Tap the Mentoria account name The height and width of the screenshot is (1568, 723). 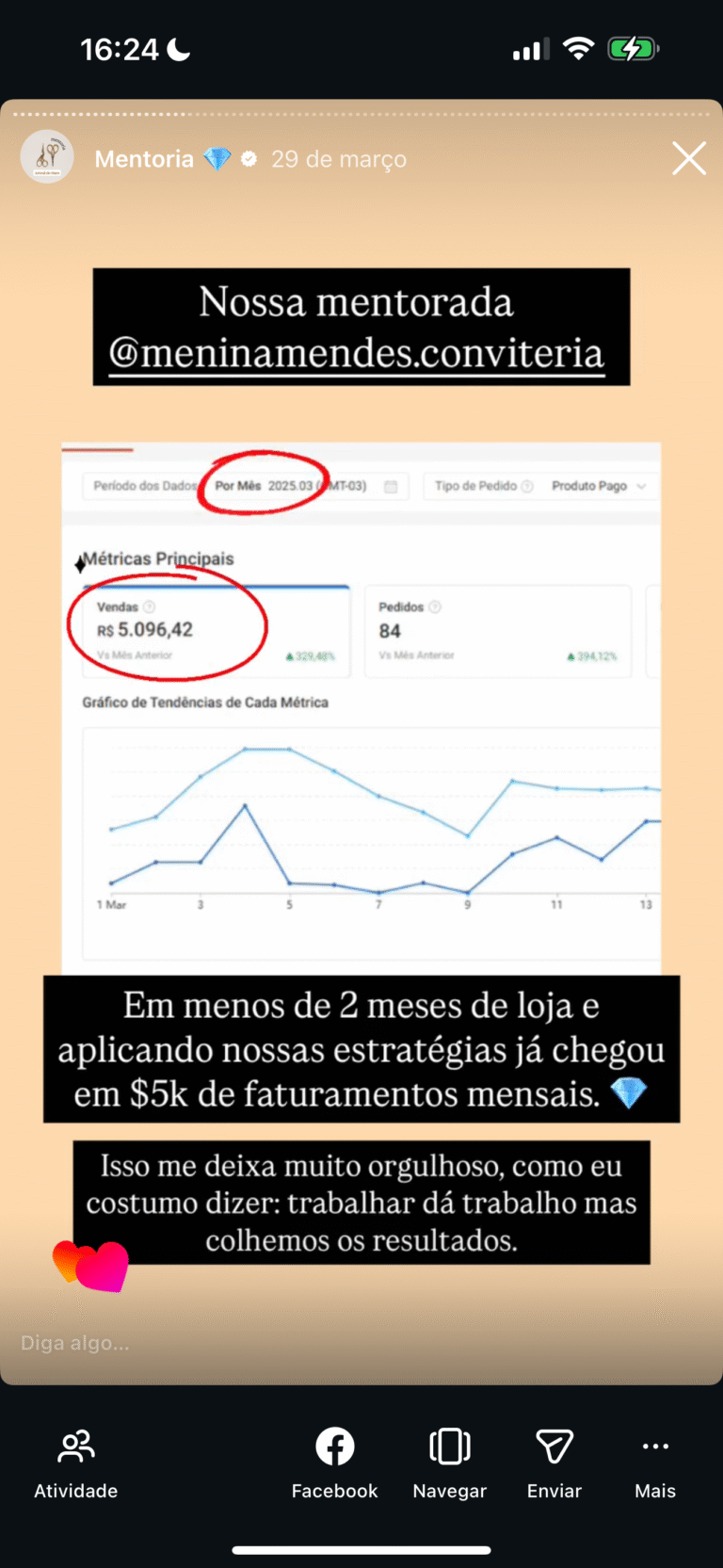tap(144, 159)
